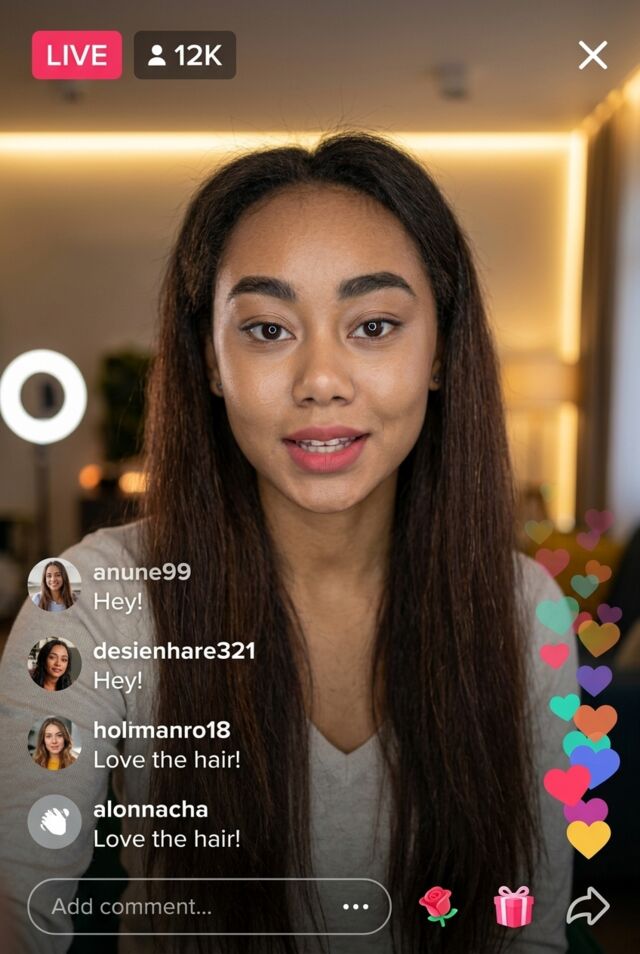The height and width of the screenshot is (954, 640).
Task: Open the three-dot options in comment box
Action: pos(356,907)
